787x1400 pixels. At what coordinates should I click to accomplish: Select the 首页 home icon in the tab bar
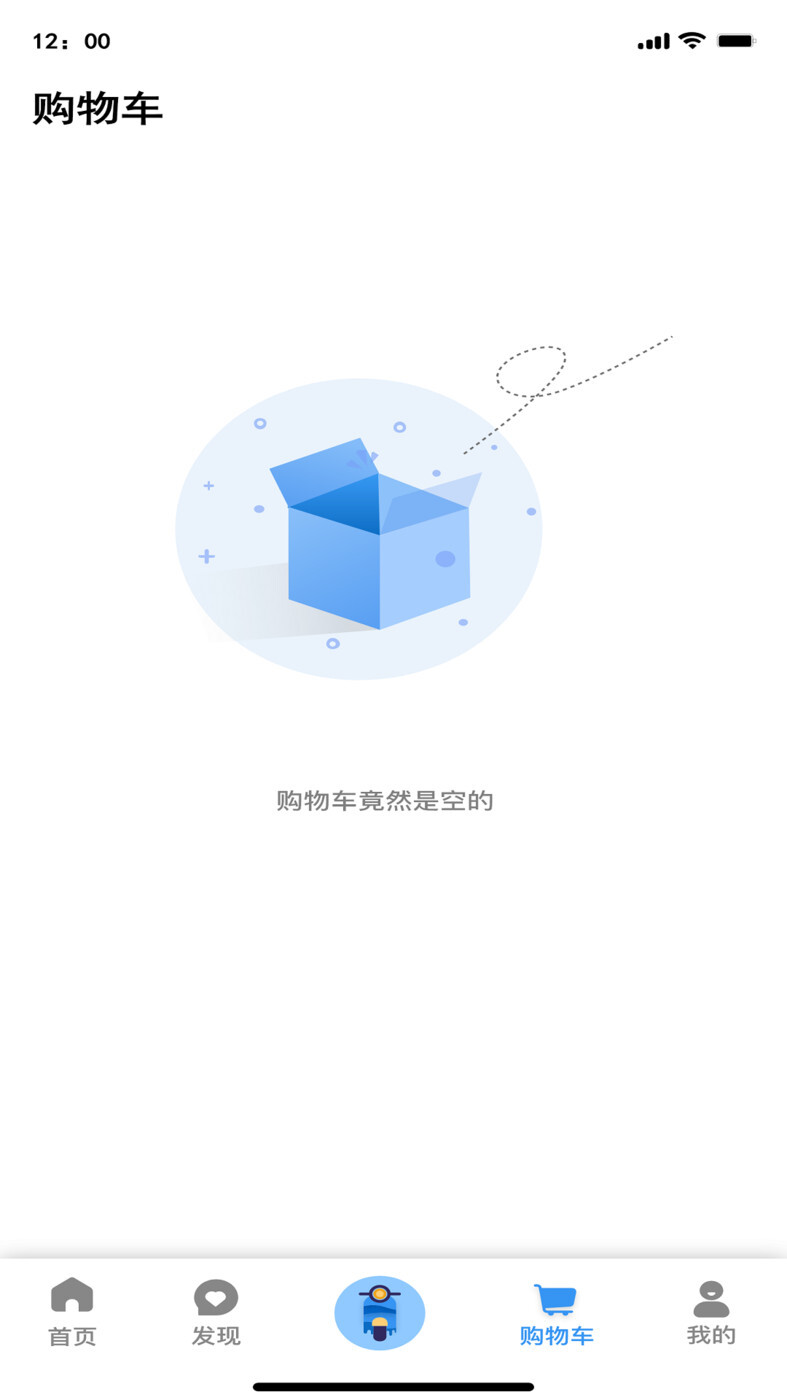coord(71,1296)
